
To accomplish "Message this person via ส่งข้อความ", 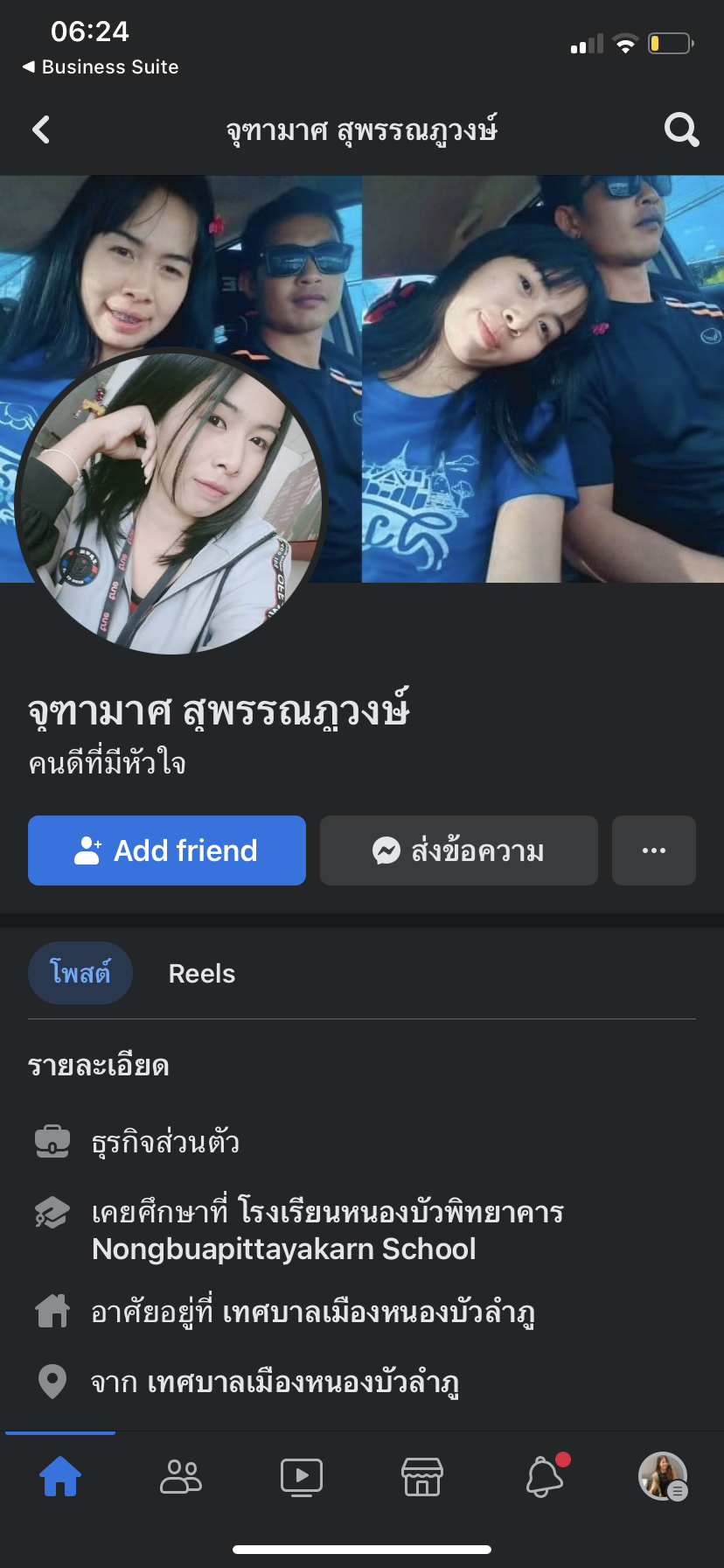I will 459,850.
